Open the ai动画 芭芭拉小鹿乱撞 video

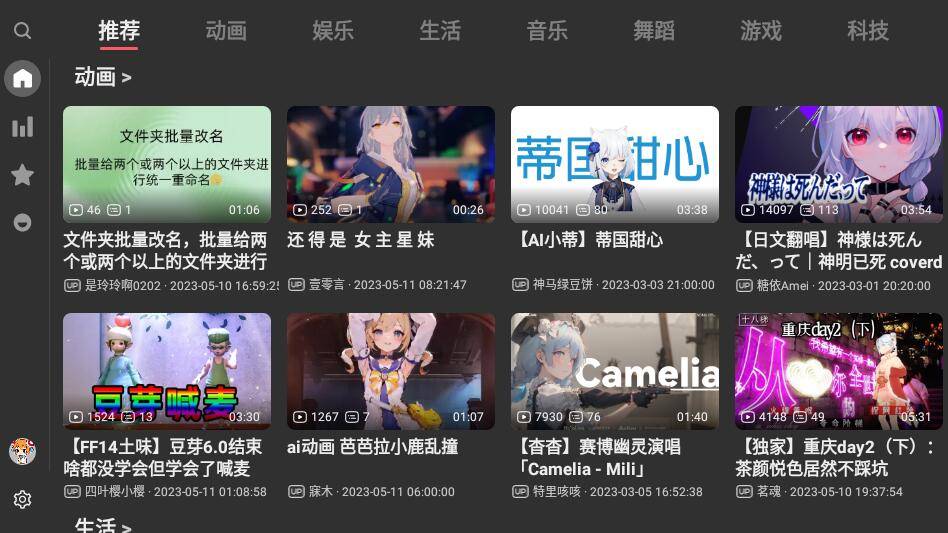coord(391,371)
